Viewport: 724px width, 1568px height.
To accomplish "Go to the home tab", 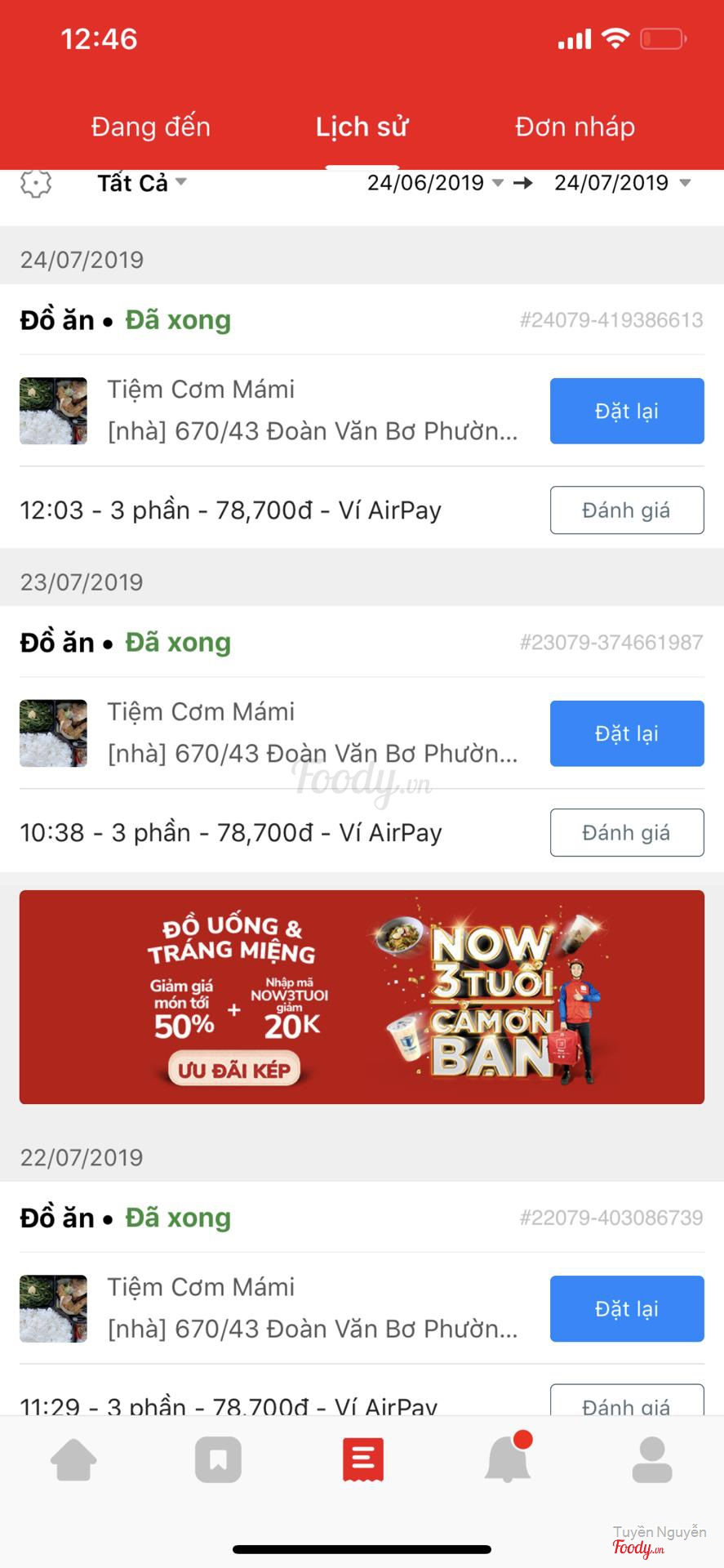I will point(74,1459).
